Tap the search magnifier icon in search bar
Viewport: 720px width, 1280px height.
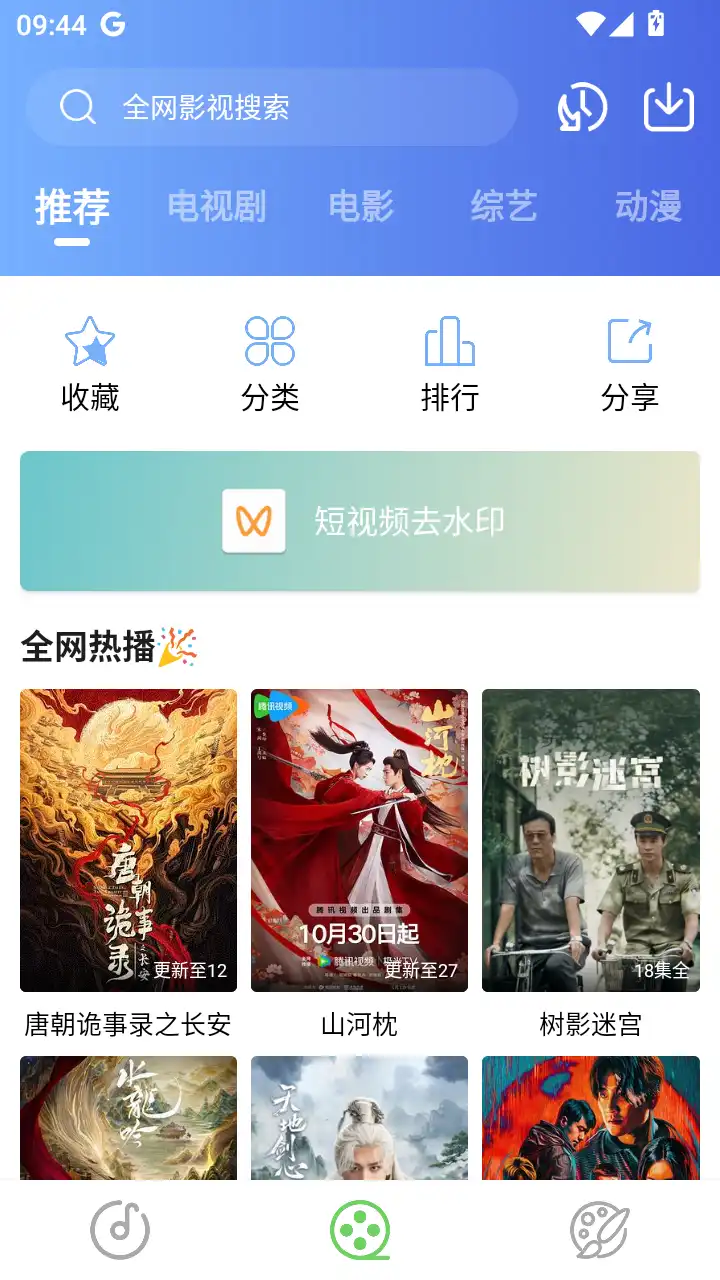(x=77, y=107)
